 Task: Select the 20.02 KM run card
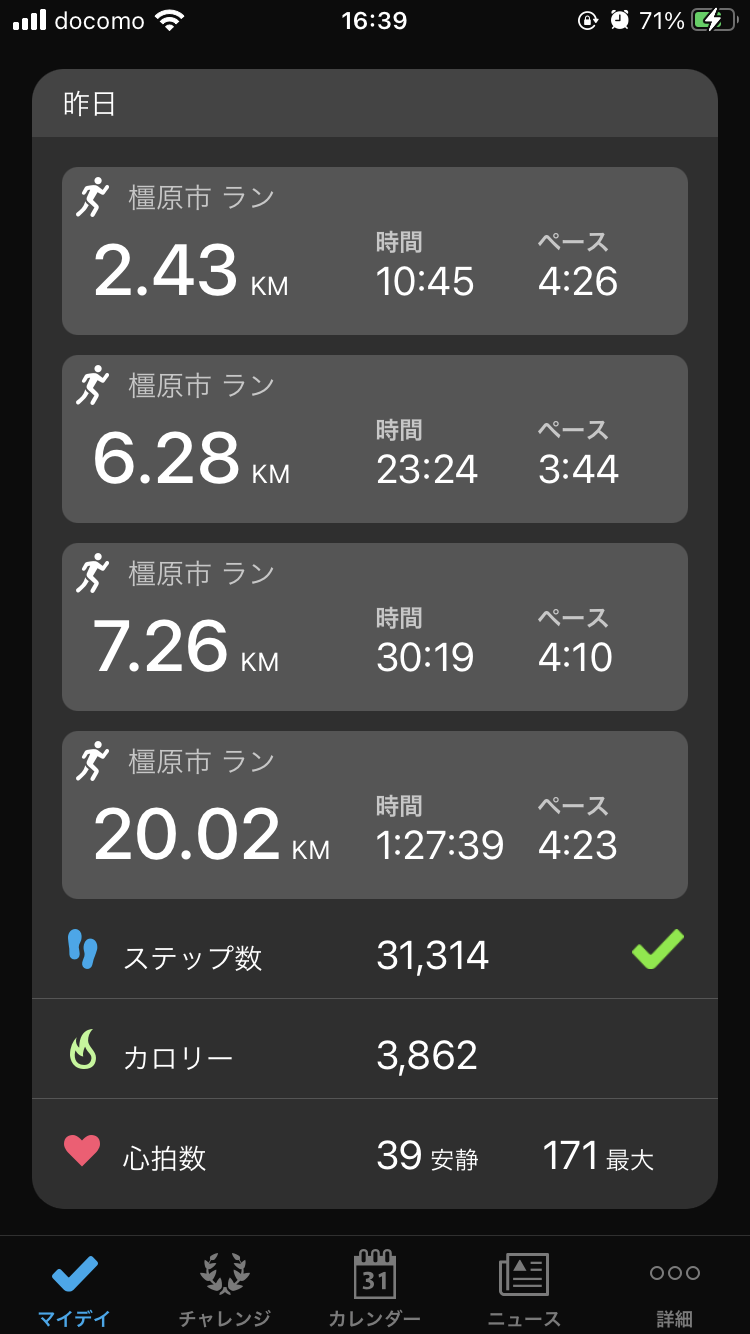[x=374, y=815]
